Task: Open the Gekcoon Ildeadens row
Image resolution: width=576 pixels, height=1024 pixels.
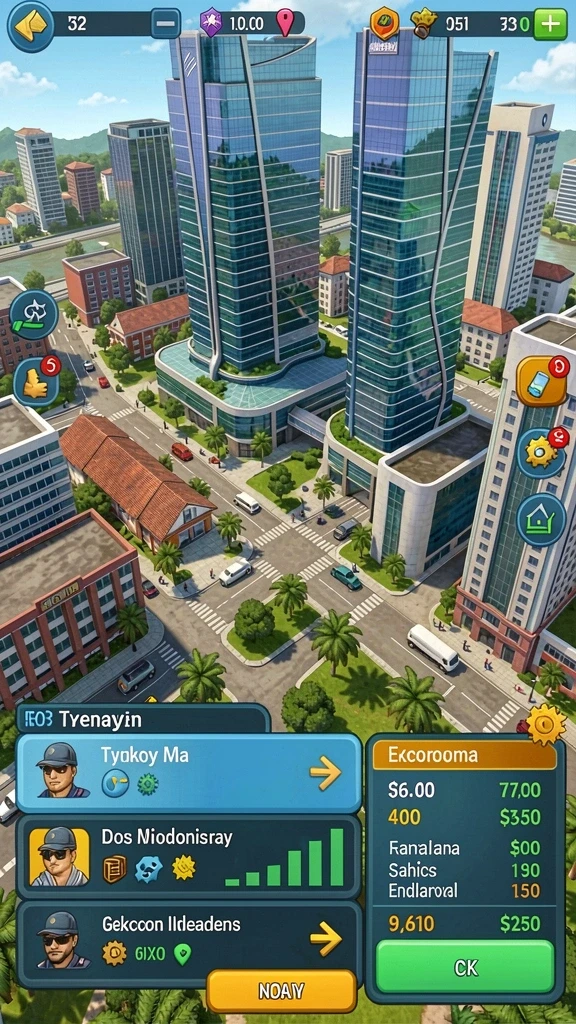Action: (188, 941)
